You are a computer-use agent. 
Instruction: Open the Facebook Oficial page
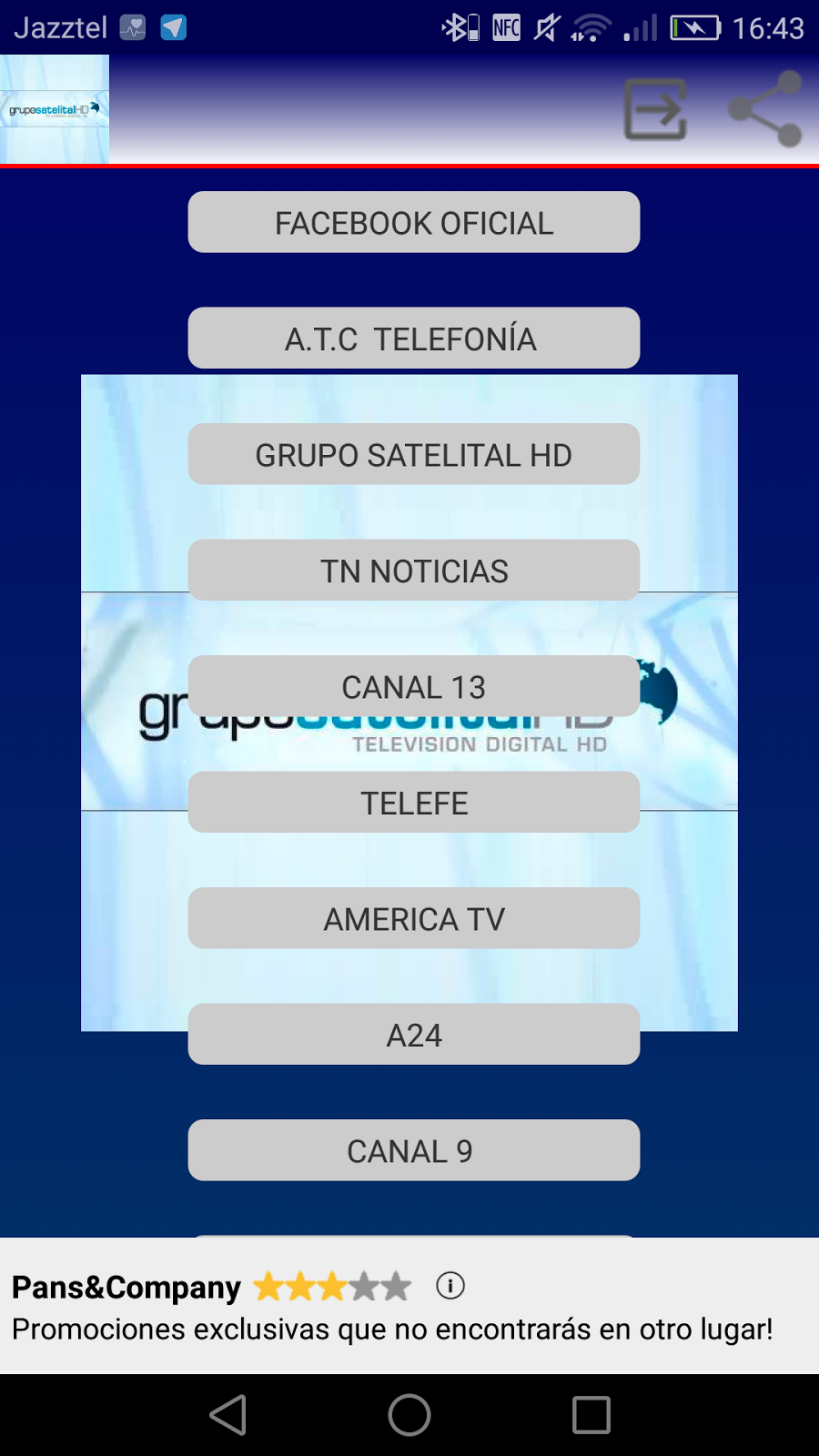[x=414, y=222]
